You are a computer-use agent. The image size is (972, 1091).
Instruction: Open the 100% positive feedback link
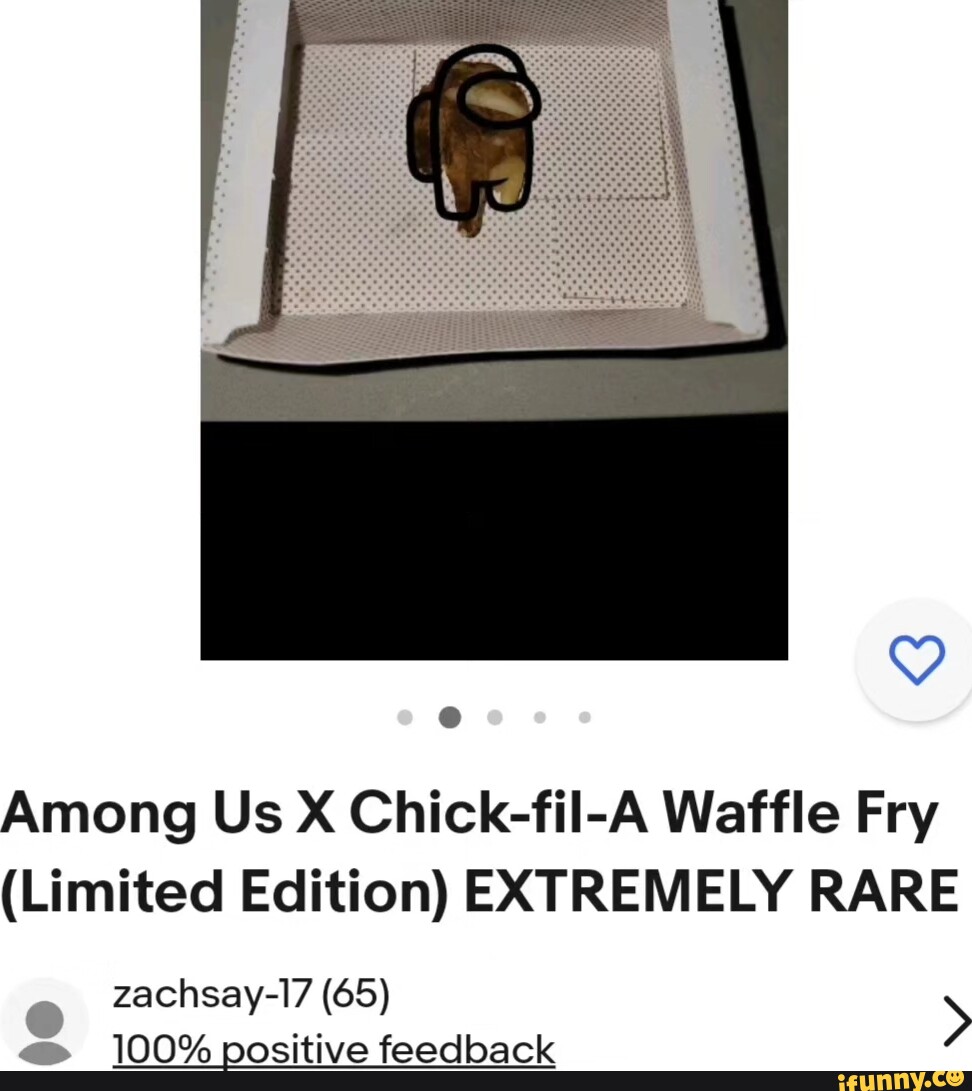pyautogui.click(x=334, y=1049)
